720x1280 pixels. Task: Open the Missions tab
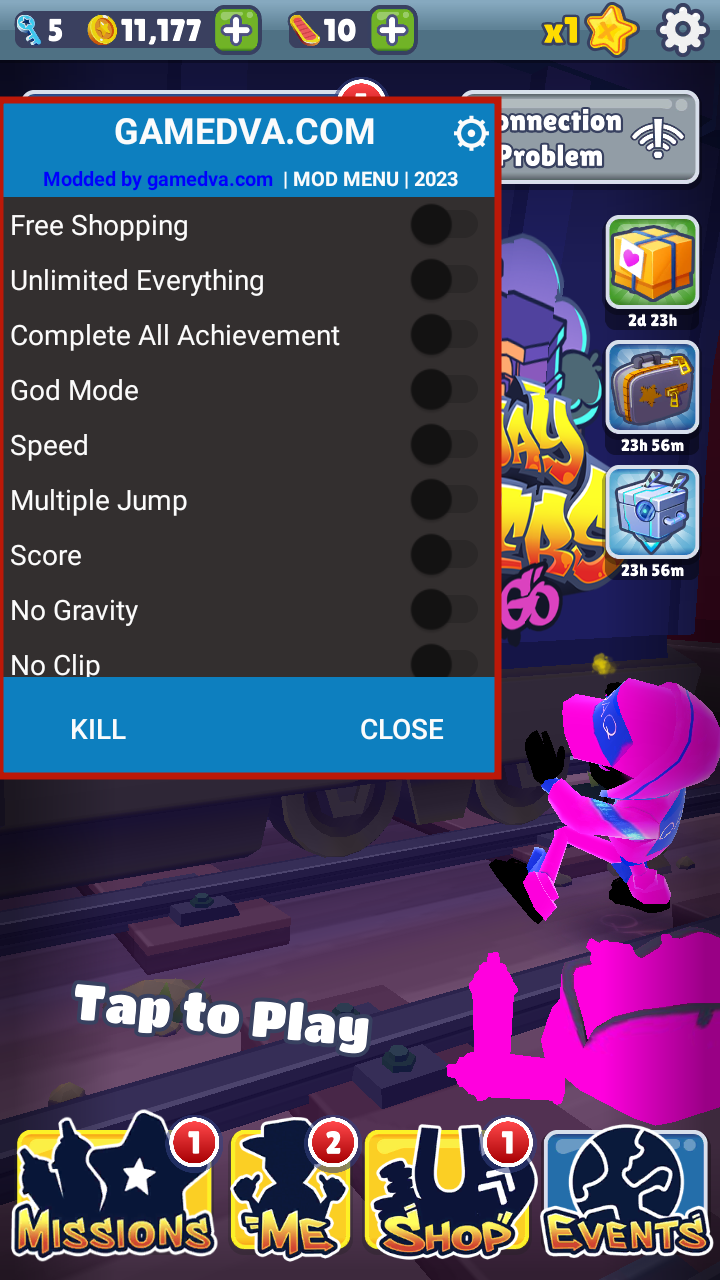pos(115,1192)
